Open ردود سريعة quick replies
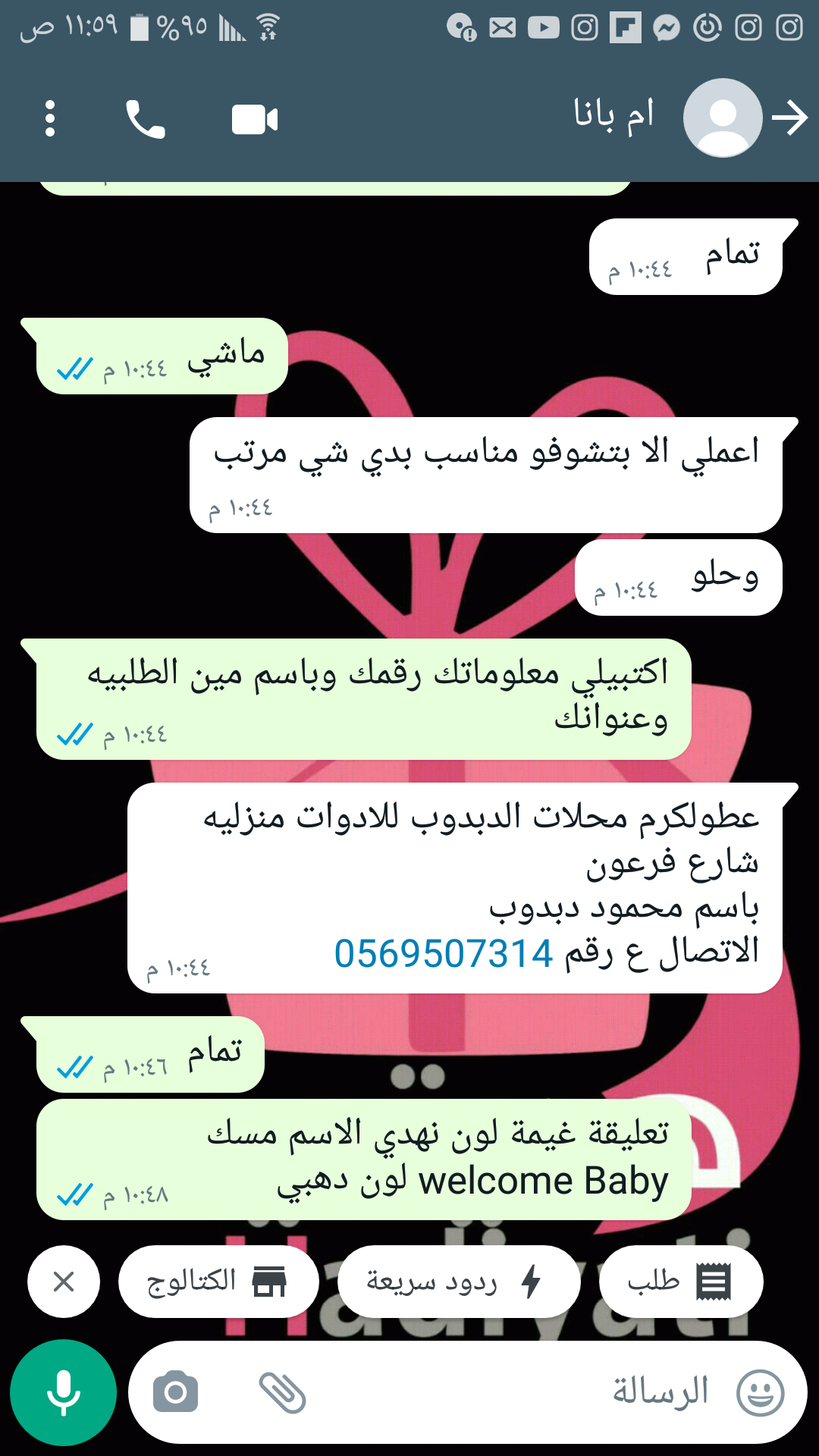The image size is (819, 1456). pyautogui.click(x=457, y=1282)
